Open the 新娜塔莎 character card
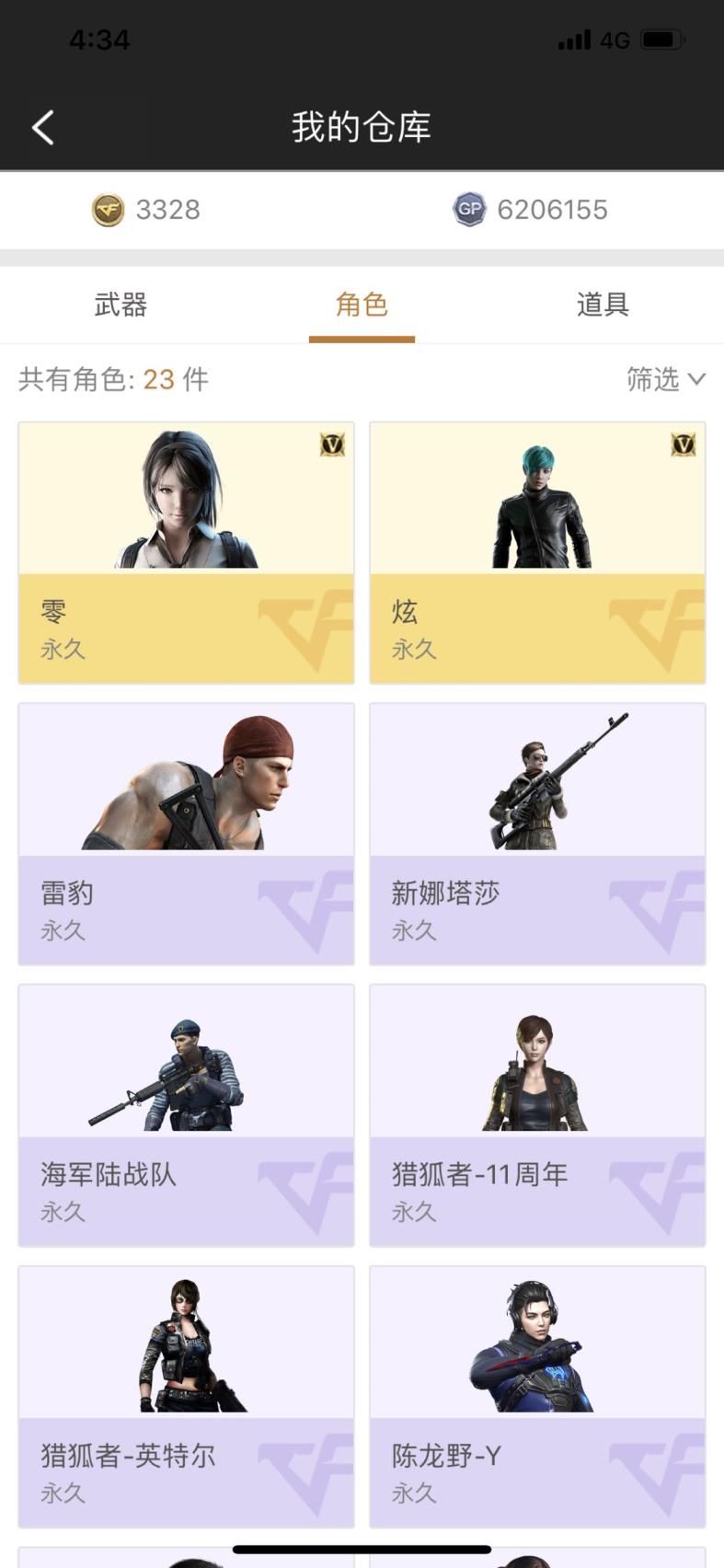Image resolution: width=724 pixels, height=1568 pixels. (x=537, y=834)
